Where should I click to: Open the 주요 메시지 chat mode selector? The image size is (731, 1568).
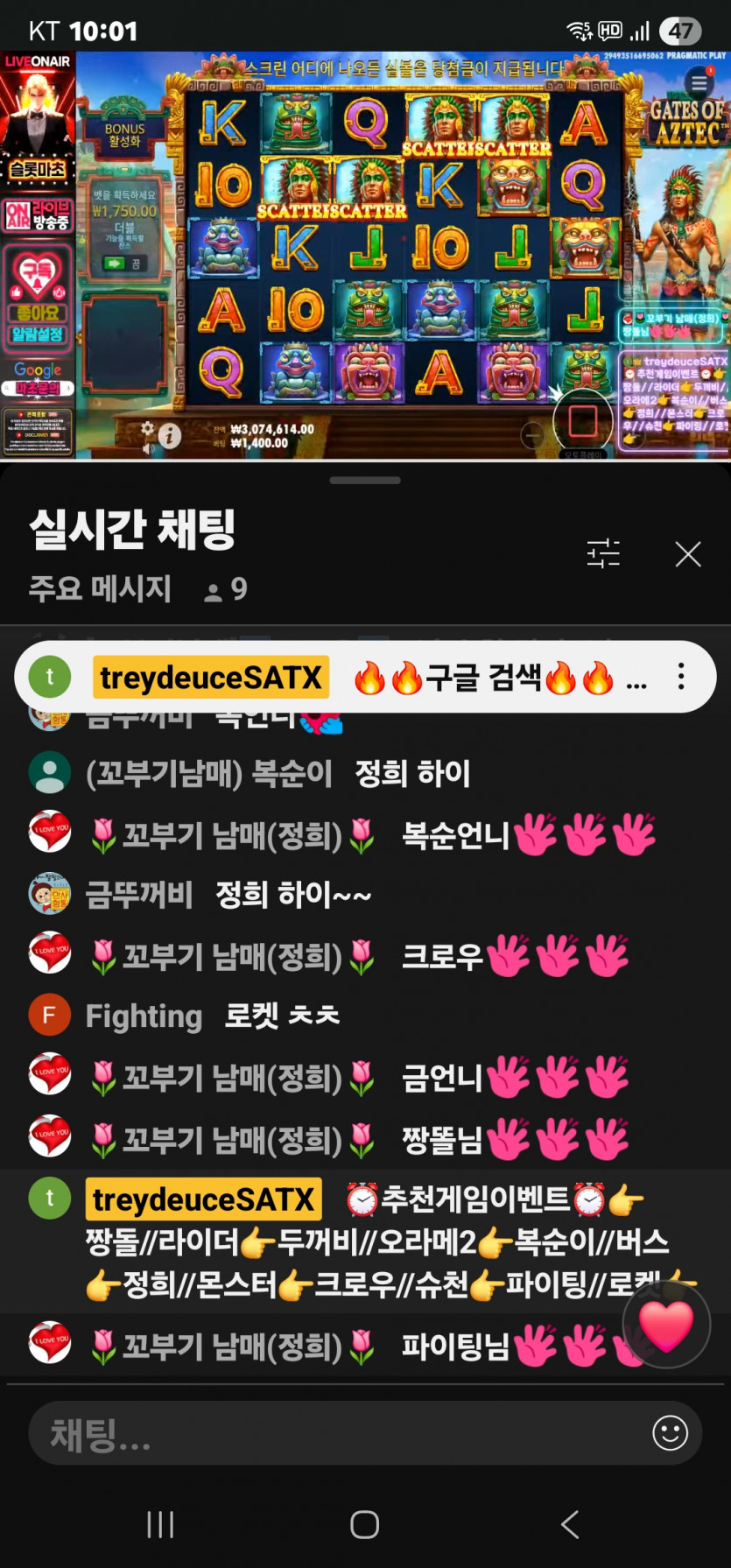point(100,589)
